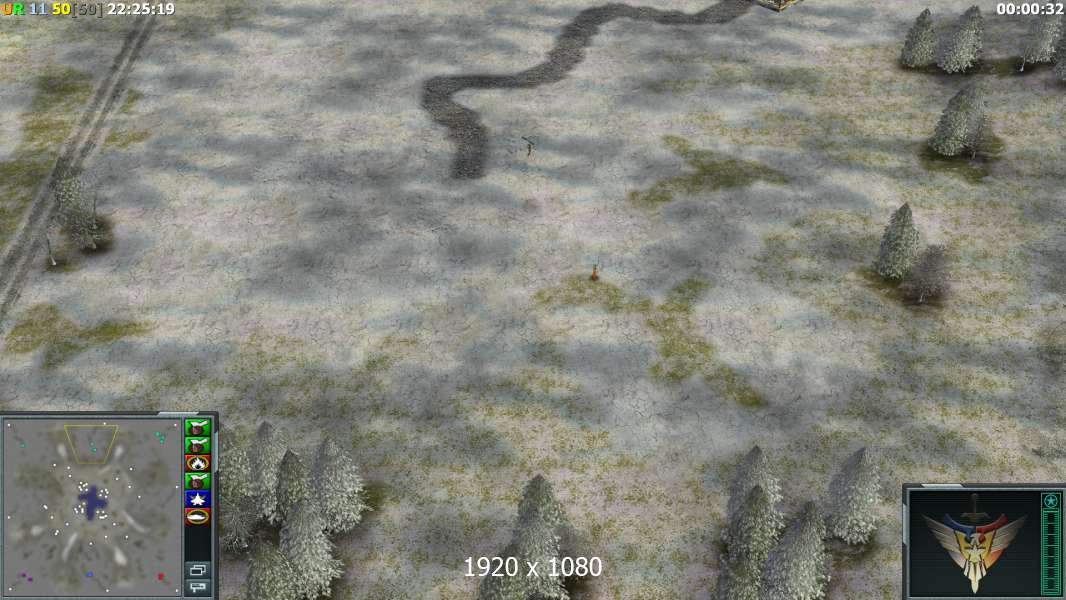Screen dimensions: 1066x600
Task: Tap the overlapping windows button under the minimap icons
Action: tap(197, 570)
